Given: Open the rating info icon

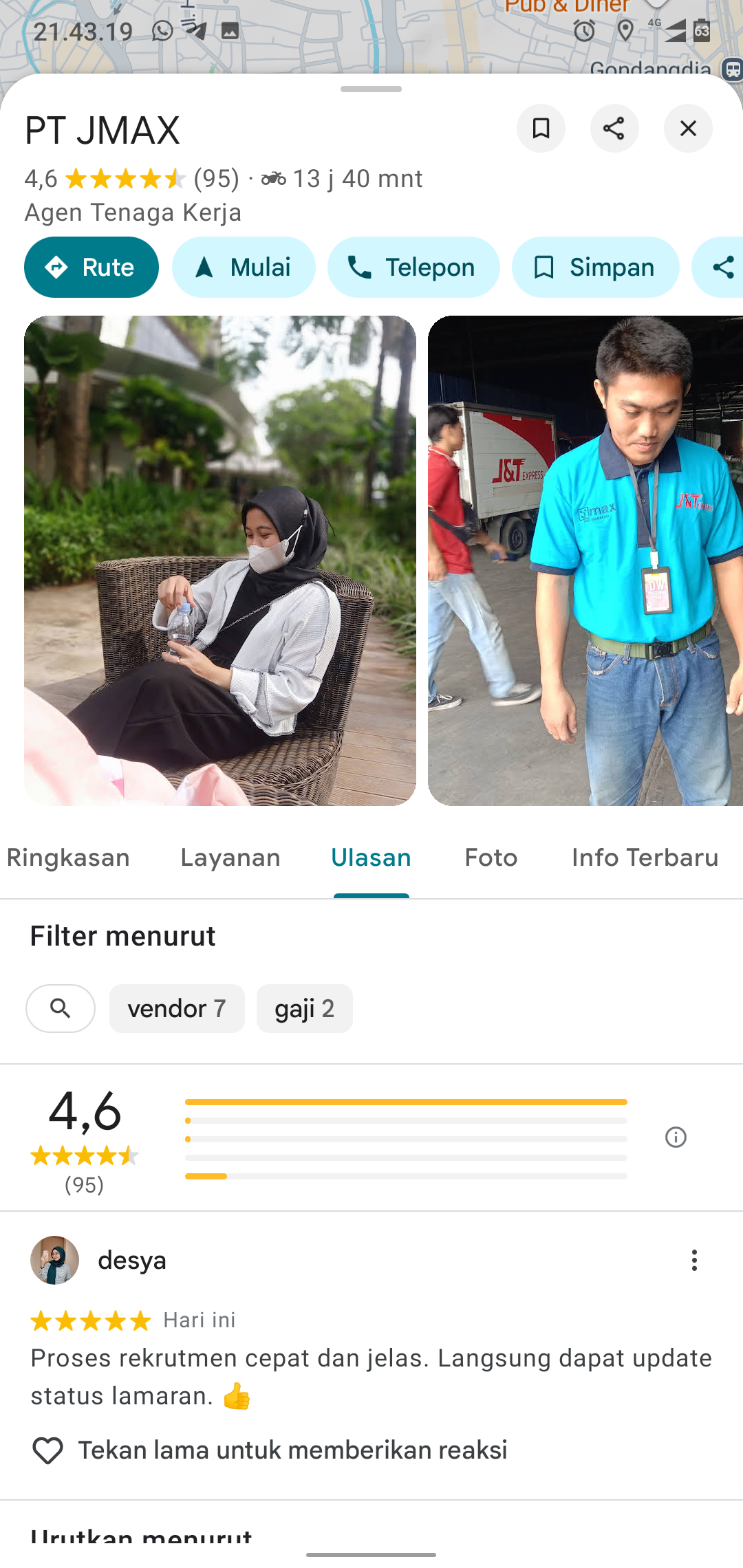Looking at the screenshot, I should click(x=676, y=1137).
